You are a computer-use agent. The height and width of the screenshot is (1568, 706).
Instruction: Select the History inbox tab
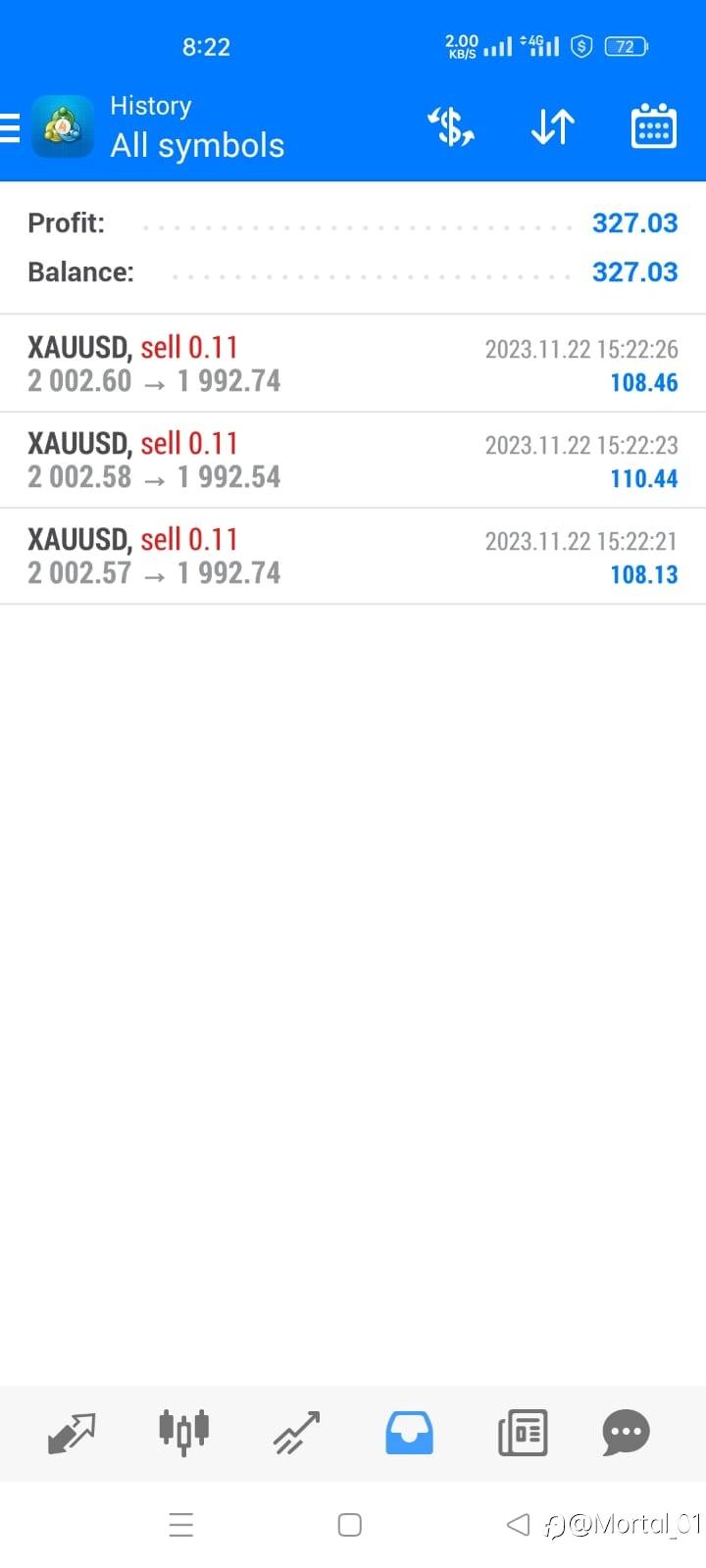tap(409, 1433)
